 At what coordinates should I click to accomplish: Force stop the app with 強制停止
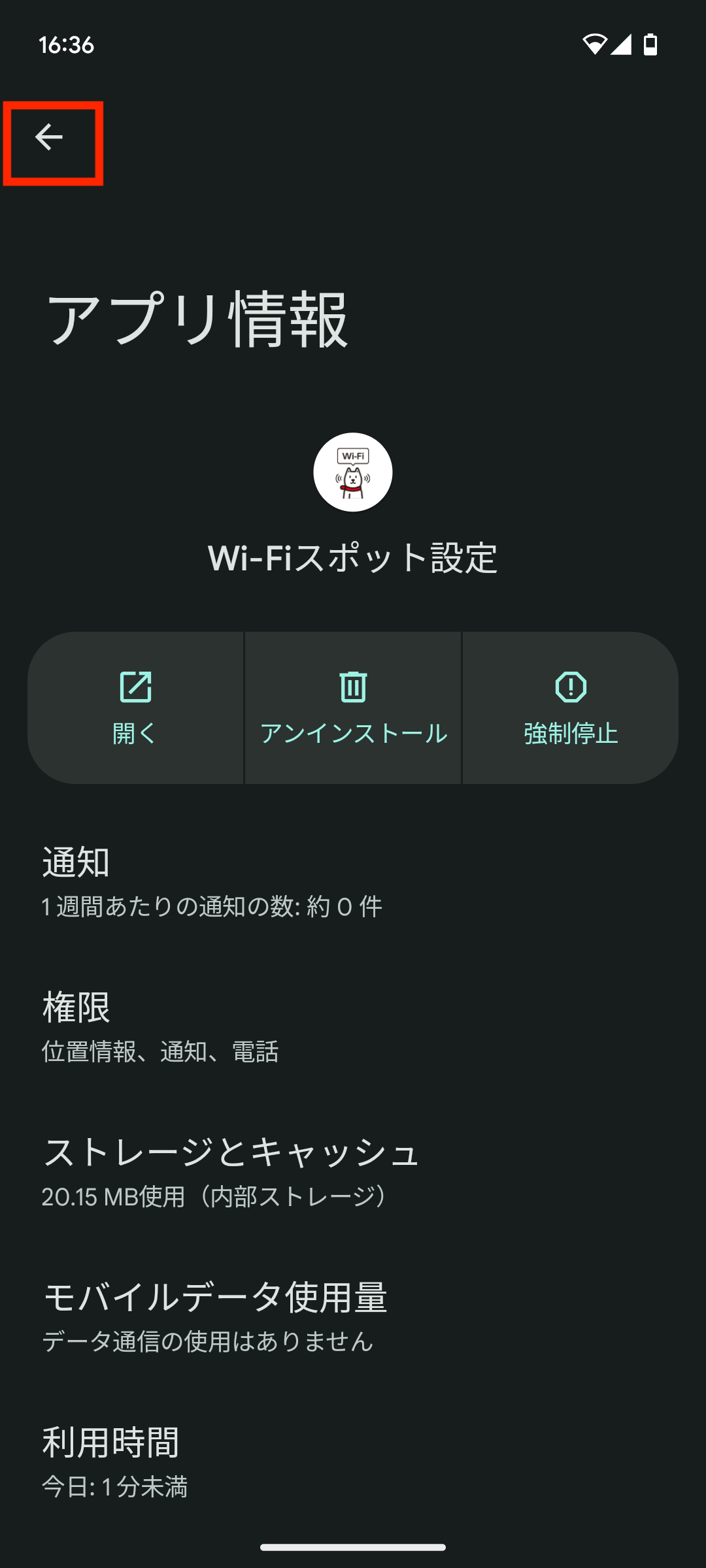[x=571, y=708]
